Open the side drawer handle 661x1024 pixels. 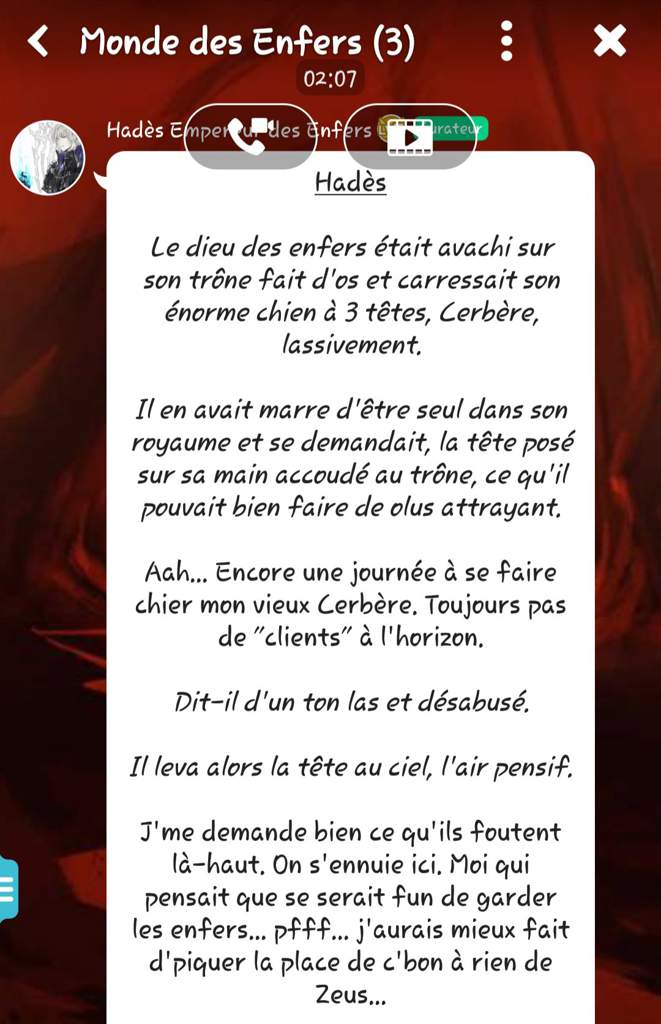[7, 888]
